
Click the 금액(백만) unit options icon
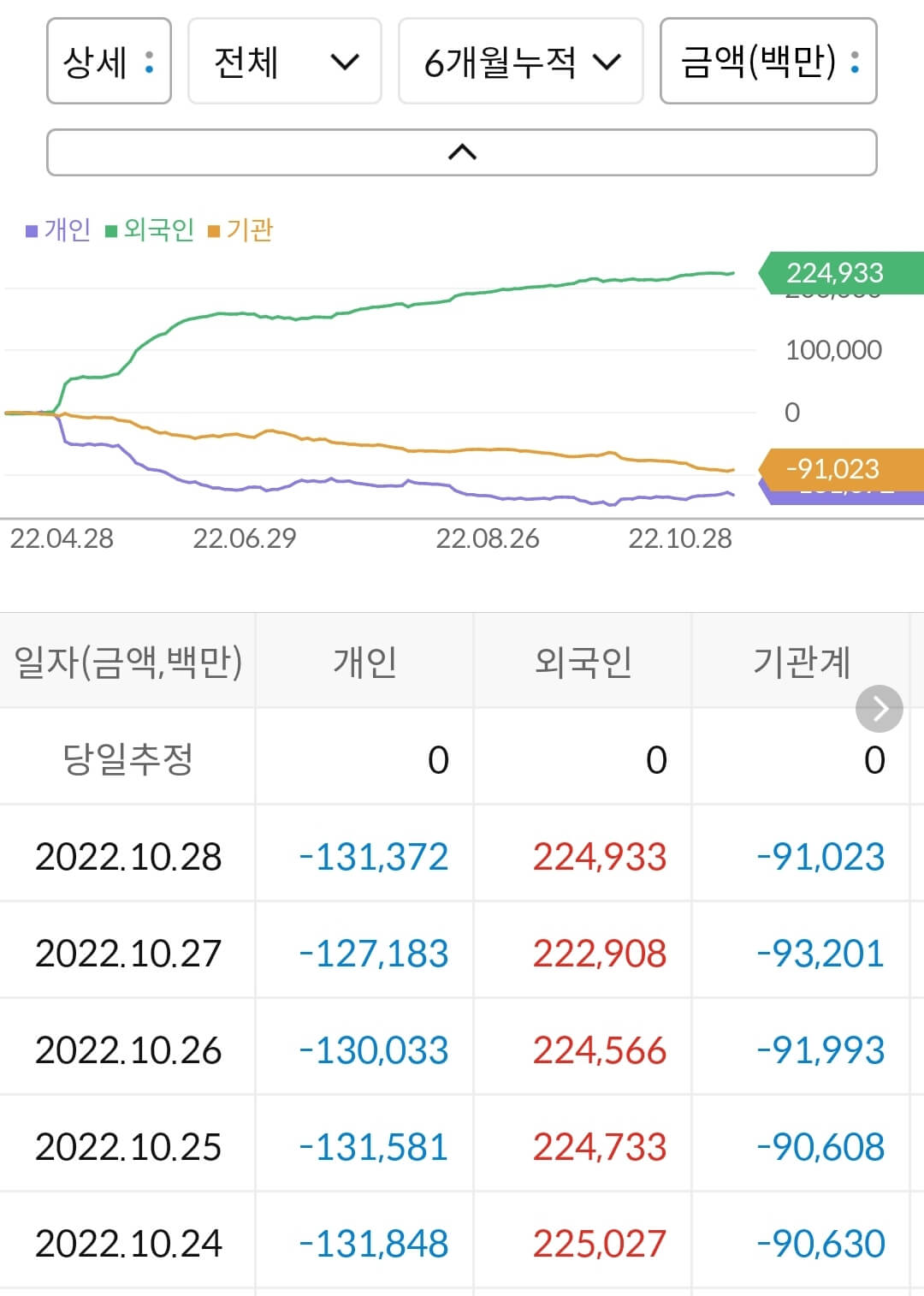click(x=856, y=62)
